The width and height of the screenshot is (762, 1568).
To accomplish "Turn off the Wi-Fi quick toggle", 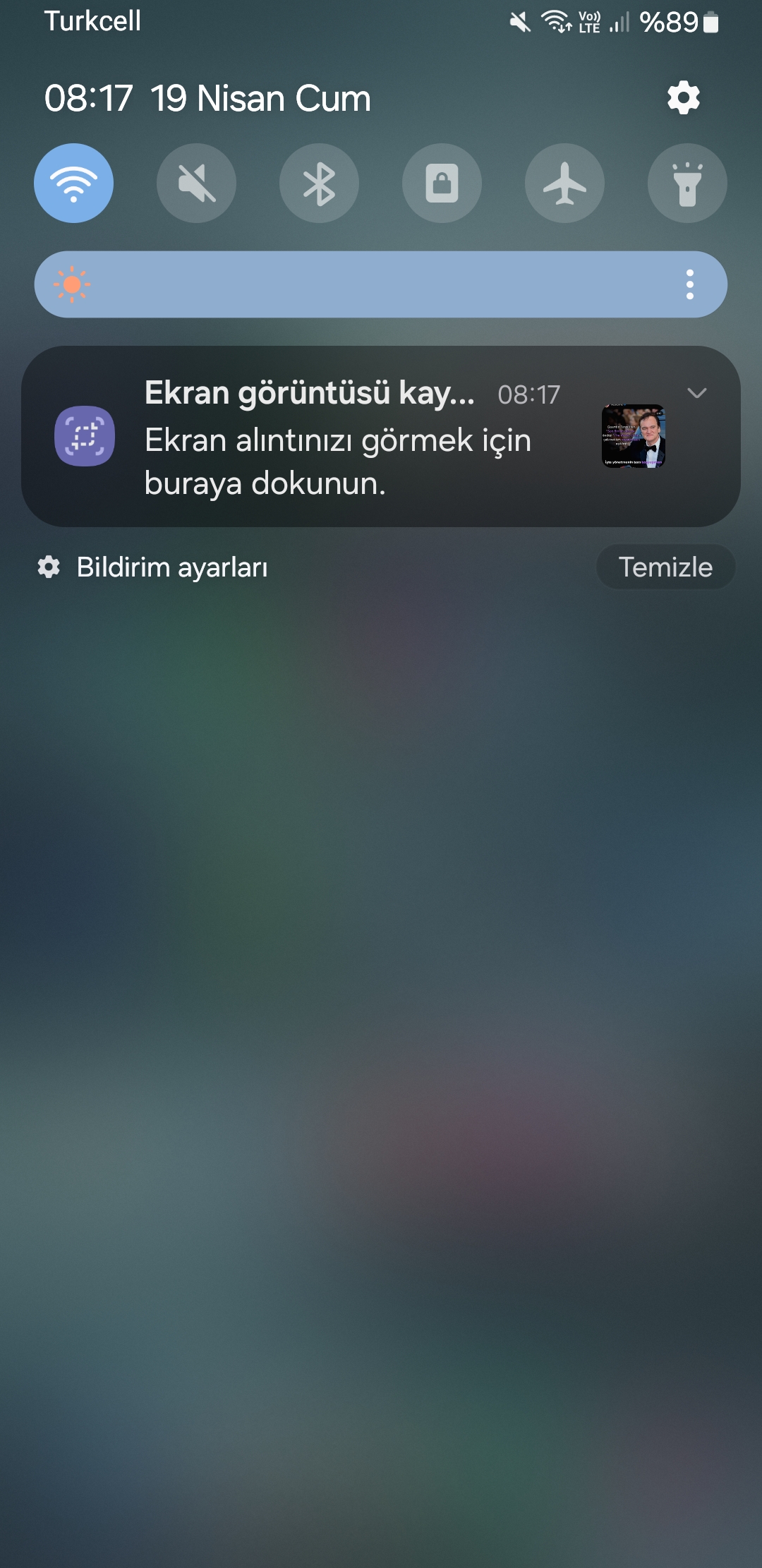I will tap(74, 183).
